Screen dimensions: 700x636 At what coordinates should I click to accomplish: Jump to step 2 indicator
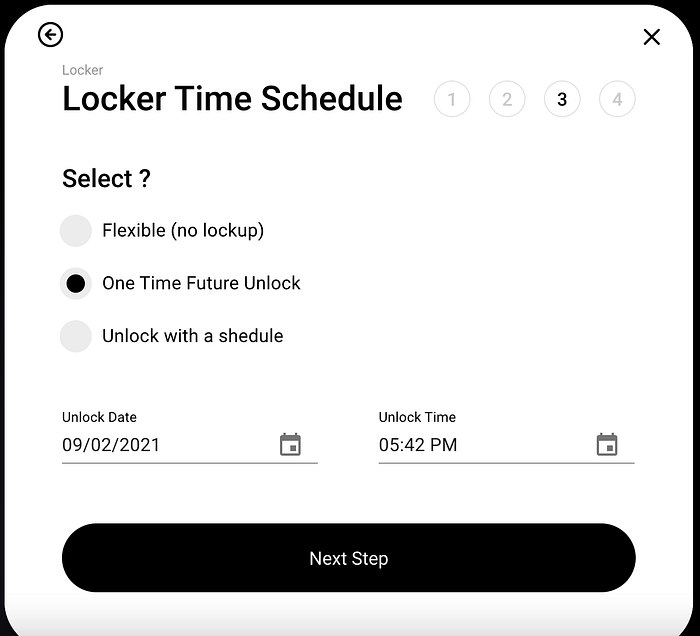click(507, 99)
